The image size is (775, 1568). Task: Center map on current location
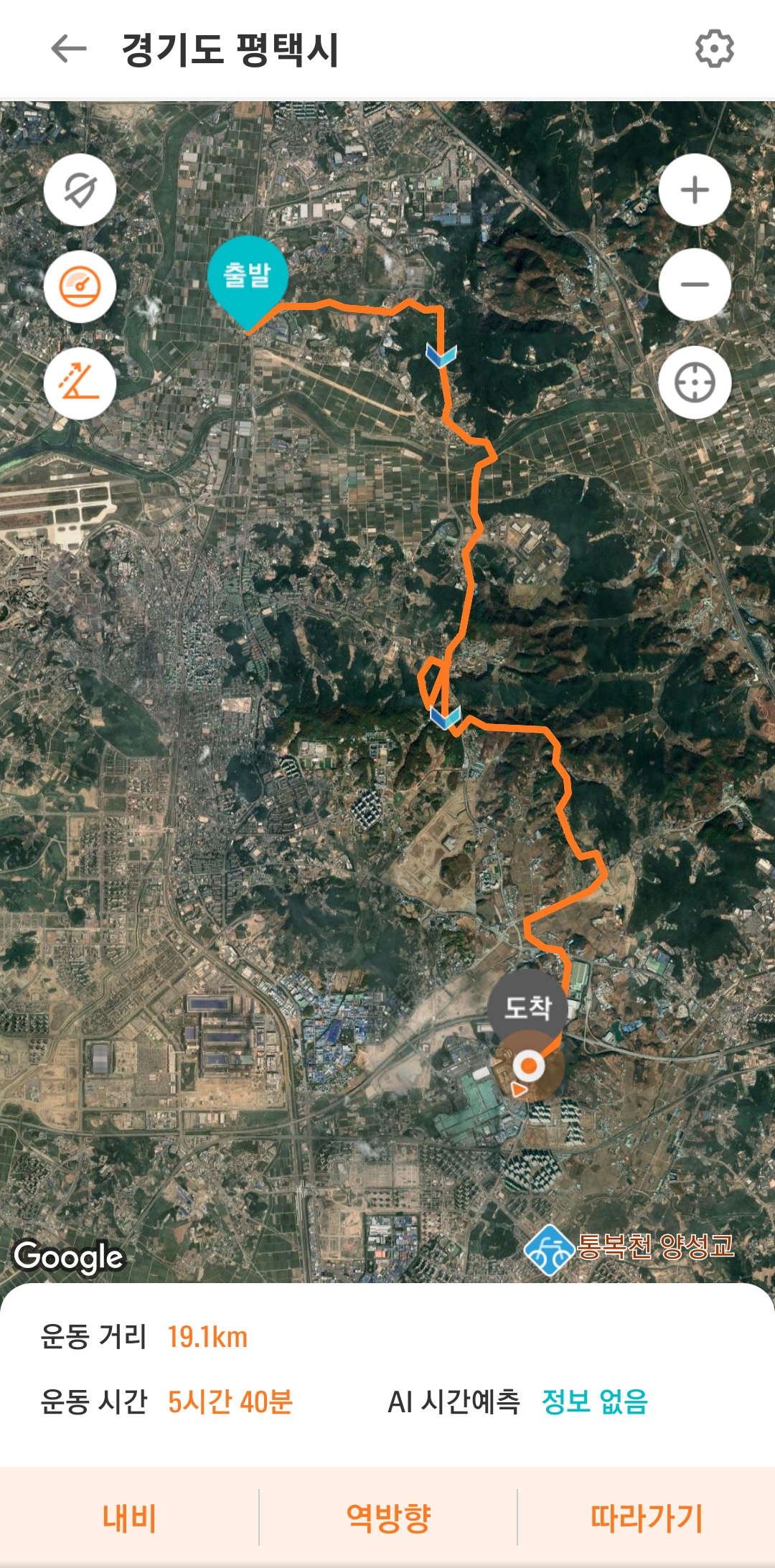point(695,382)
